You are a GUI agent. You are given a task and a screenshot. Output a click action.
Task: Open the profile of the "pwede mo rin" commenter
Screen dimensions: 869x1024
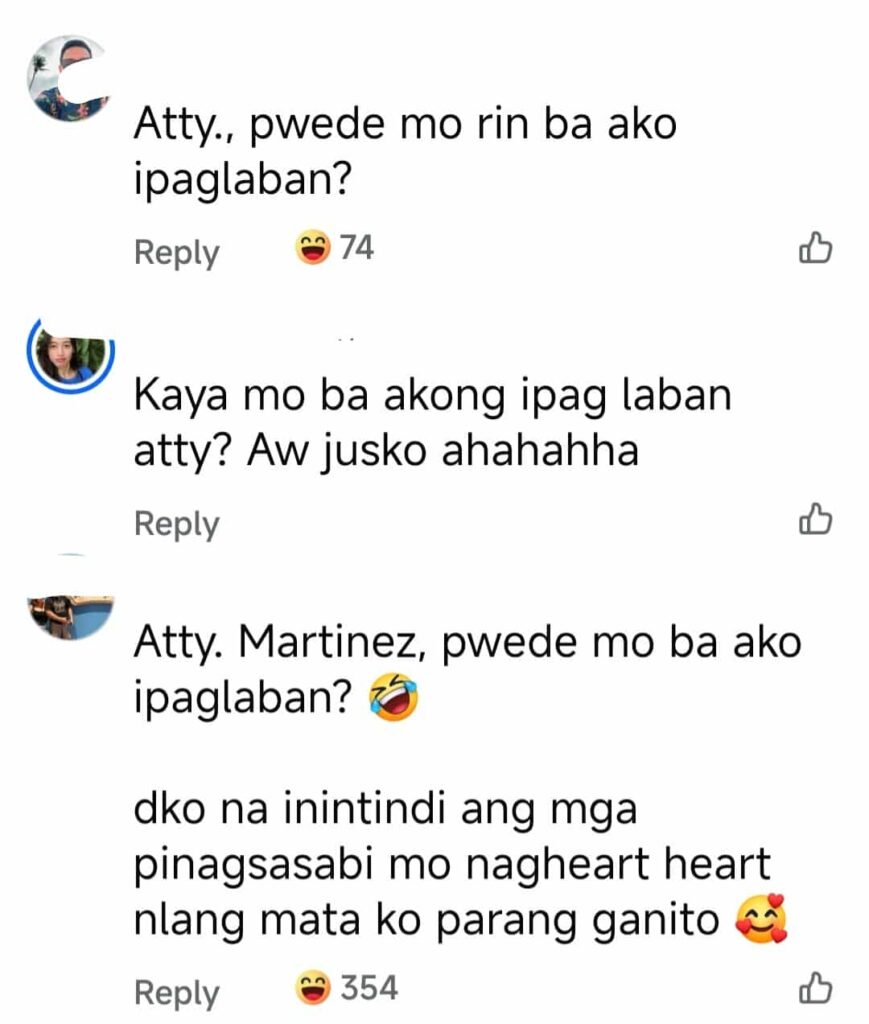pyautogui.click(x=69, y=80)
